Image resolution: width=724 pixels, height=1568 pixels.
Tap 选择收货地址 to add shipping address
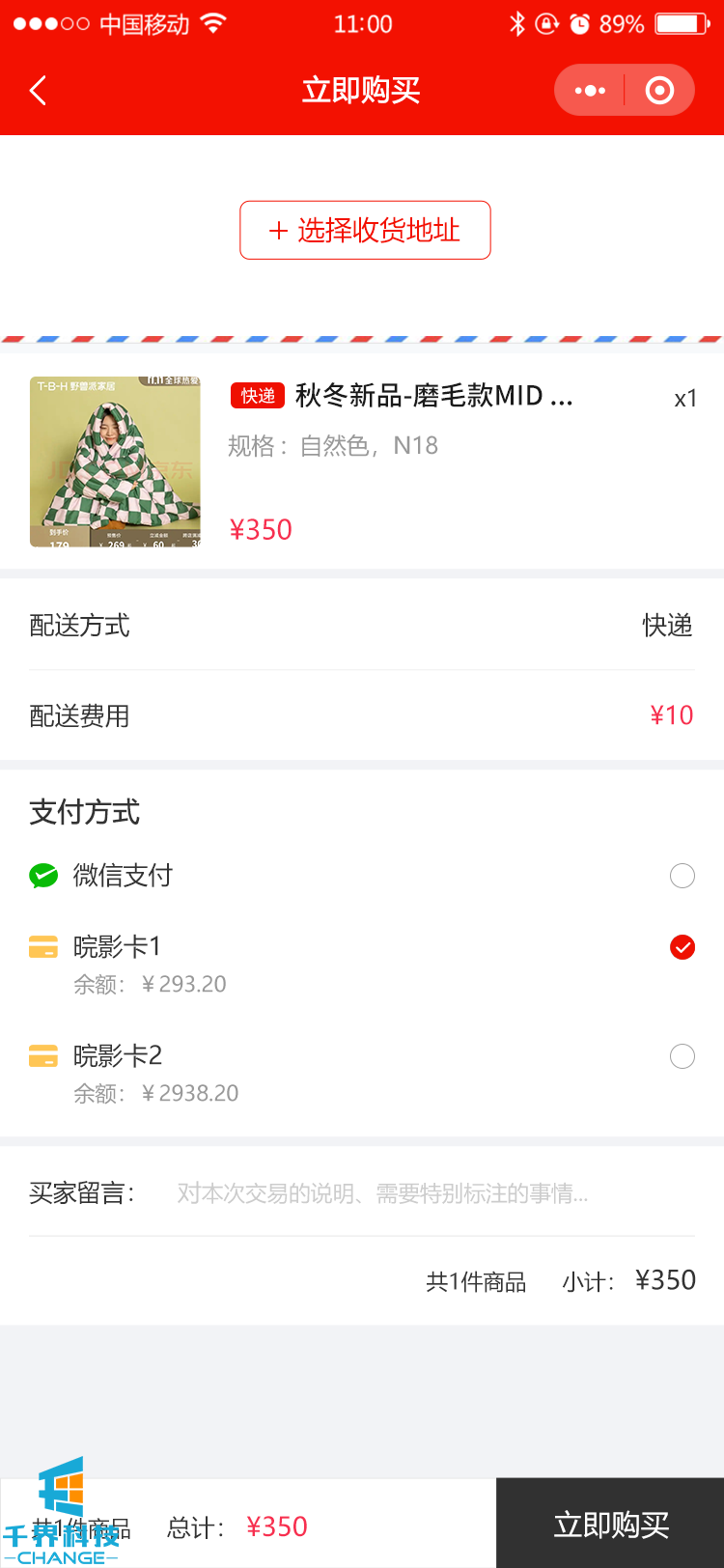click(365, 231)
